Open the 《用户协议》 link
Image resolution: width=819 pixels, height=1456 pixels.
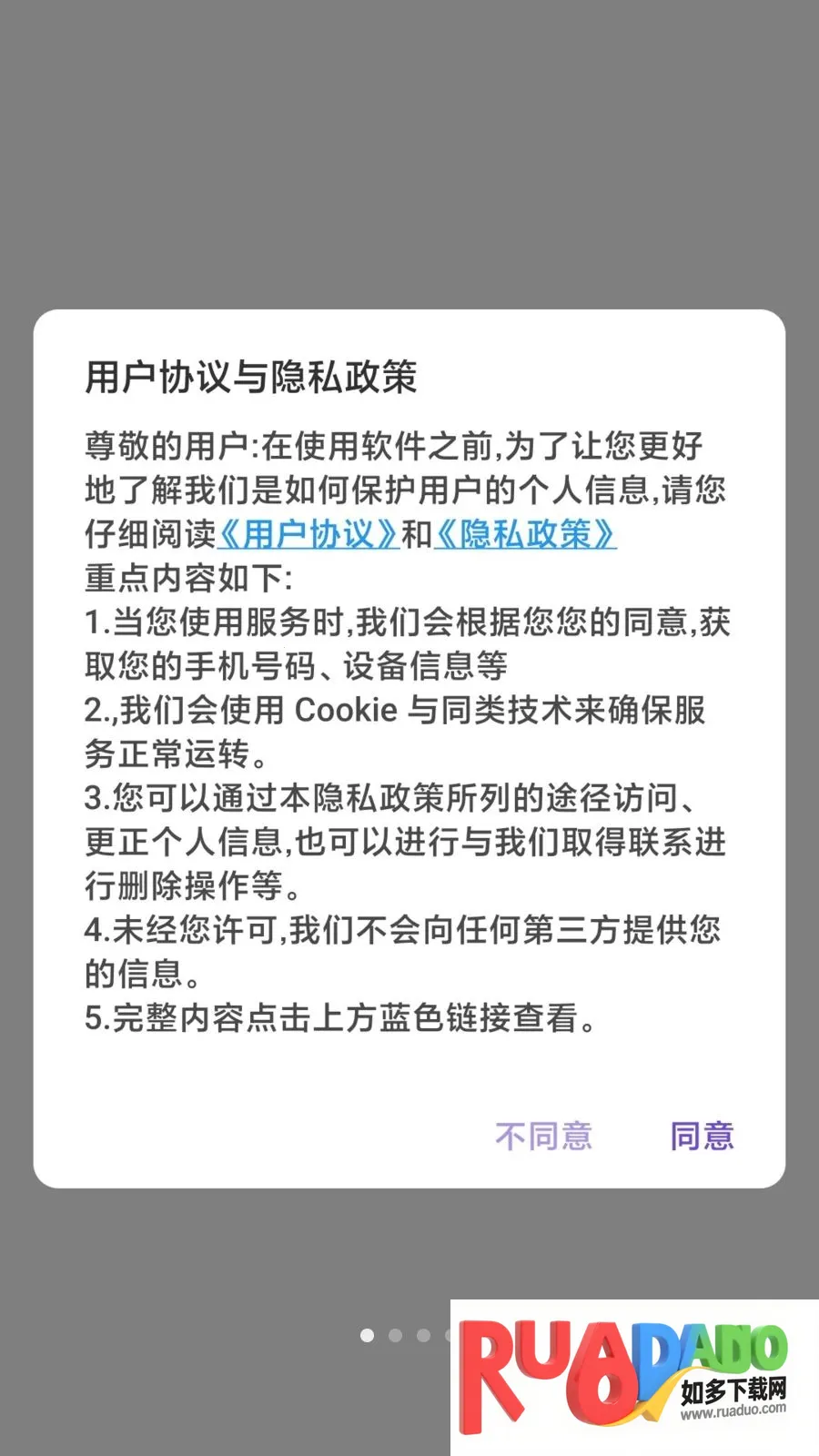click(x=308, y=534)
